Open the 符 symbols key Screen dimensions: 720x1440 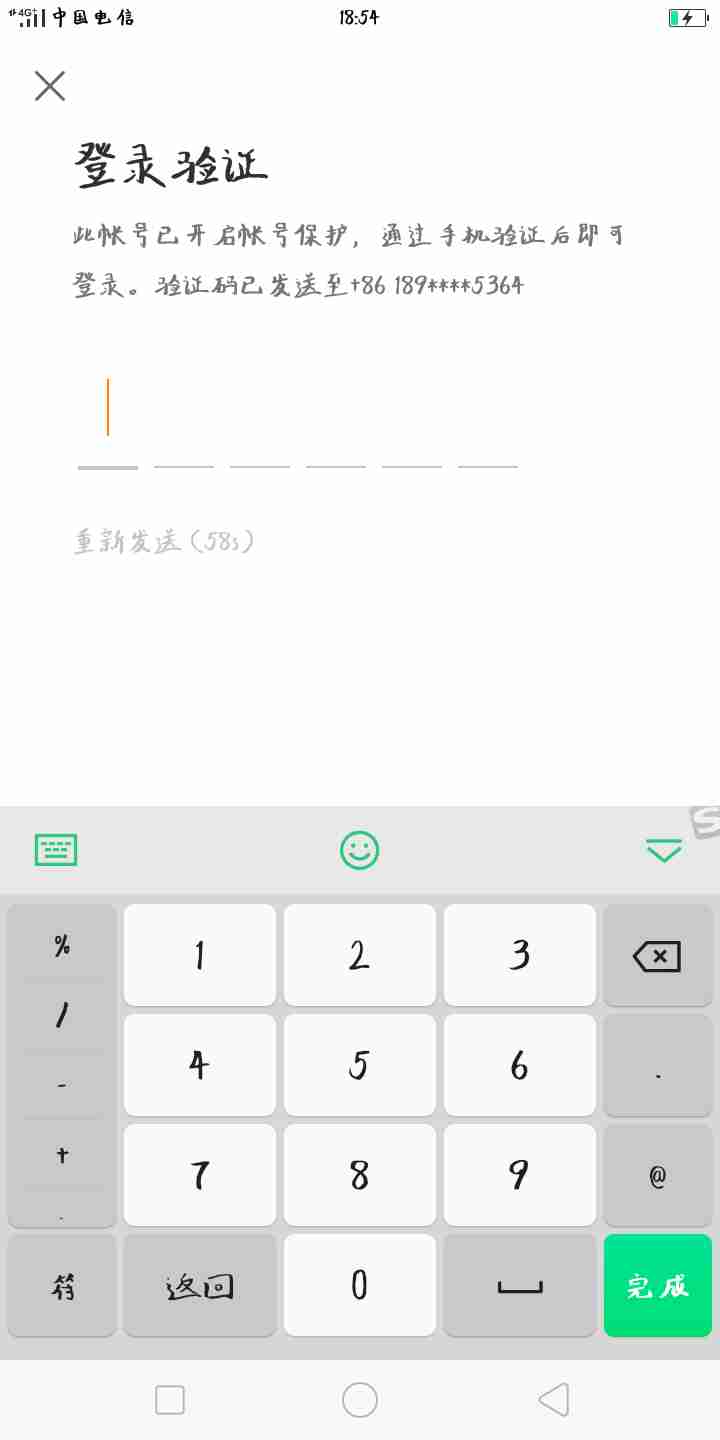click(x=62, y=1285)
